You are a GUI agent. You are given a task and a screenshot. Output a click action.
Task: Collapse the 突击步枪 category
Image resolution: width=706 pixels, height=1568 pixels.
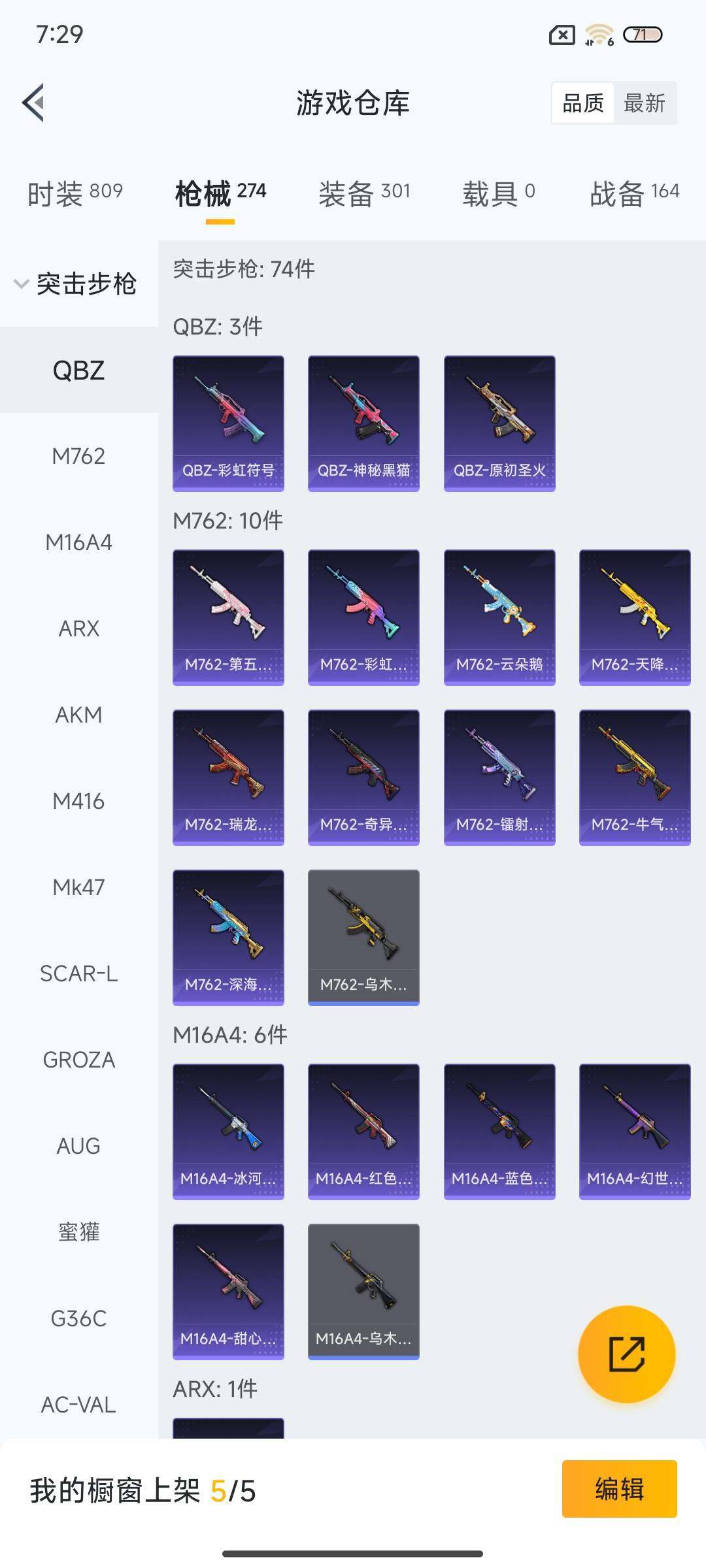pyautogui.click(x=76, y=284)
